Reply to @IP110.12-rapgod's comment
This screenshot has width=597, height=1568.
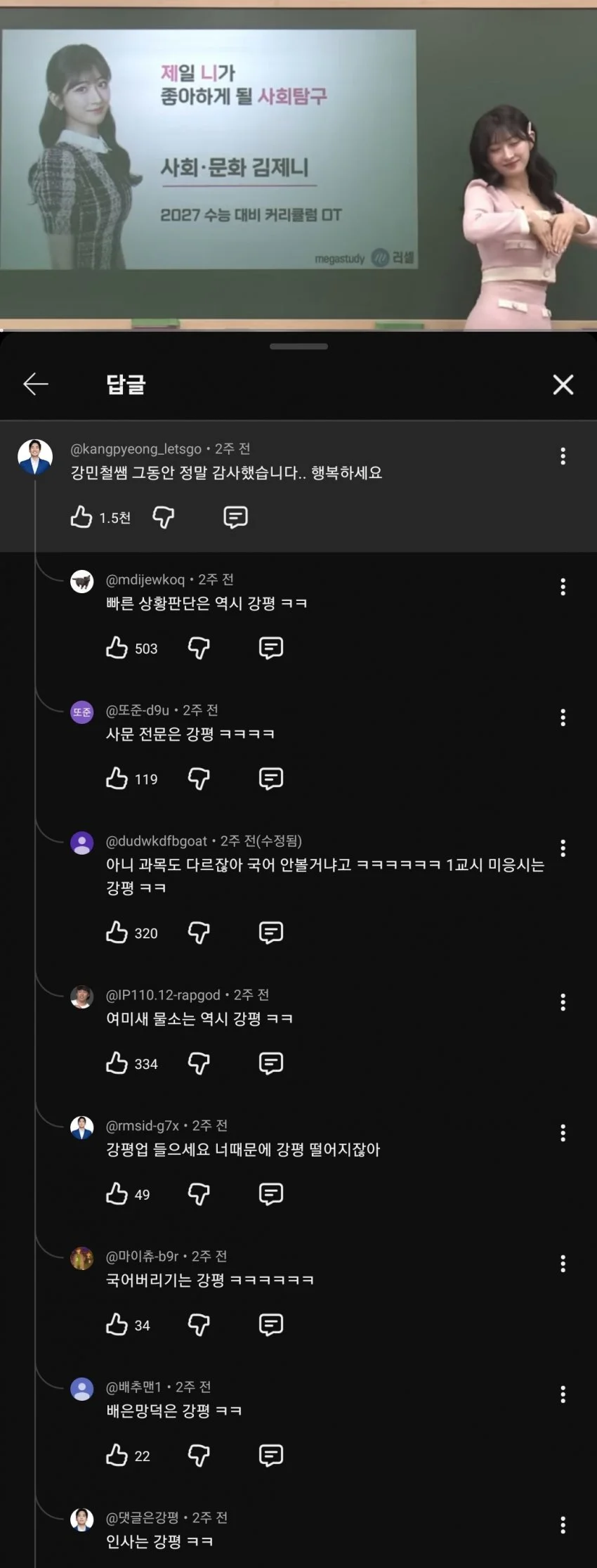271,1063
